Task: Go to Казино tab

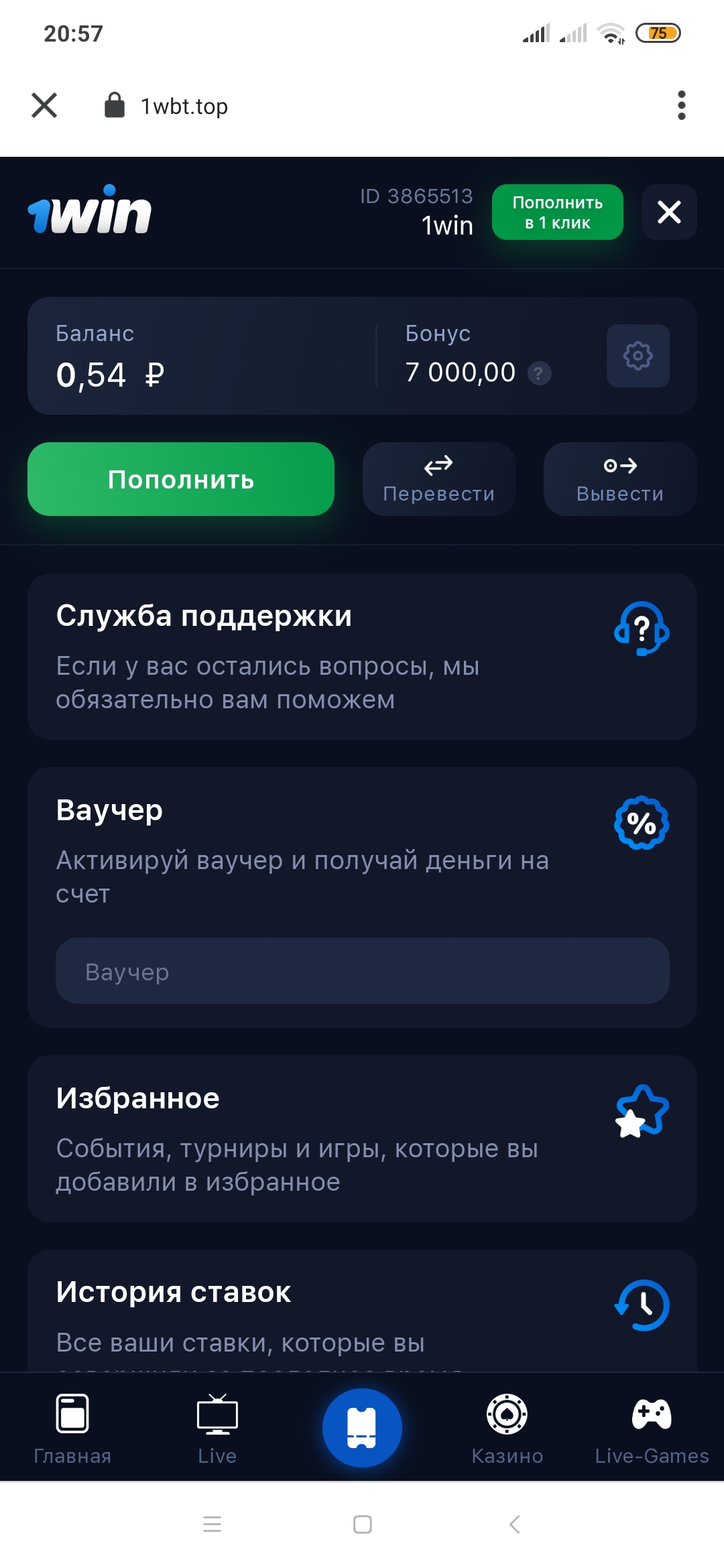Action: tap(507, 1427)
